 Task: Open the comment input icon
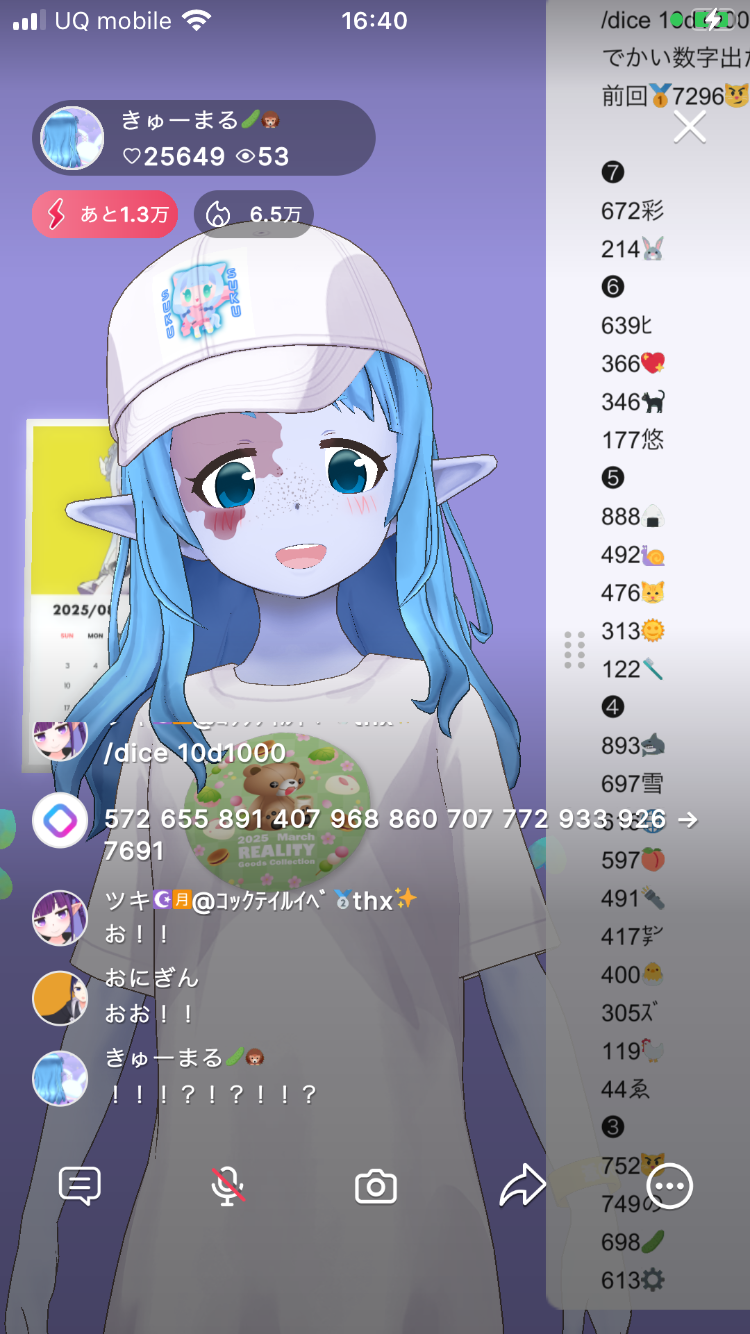80,1186
